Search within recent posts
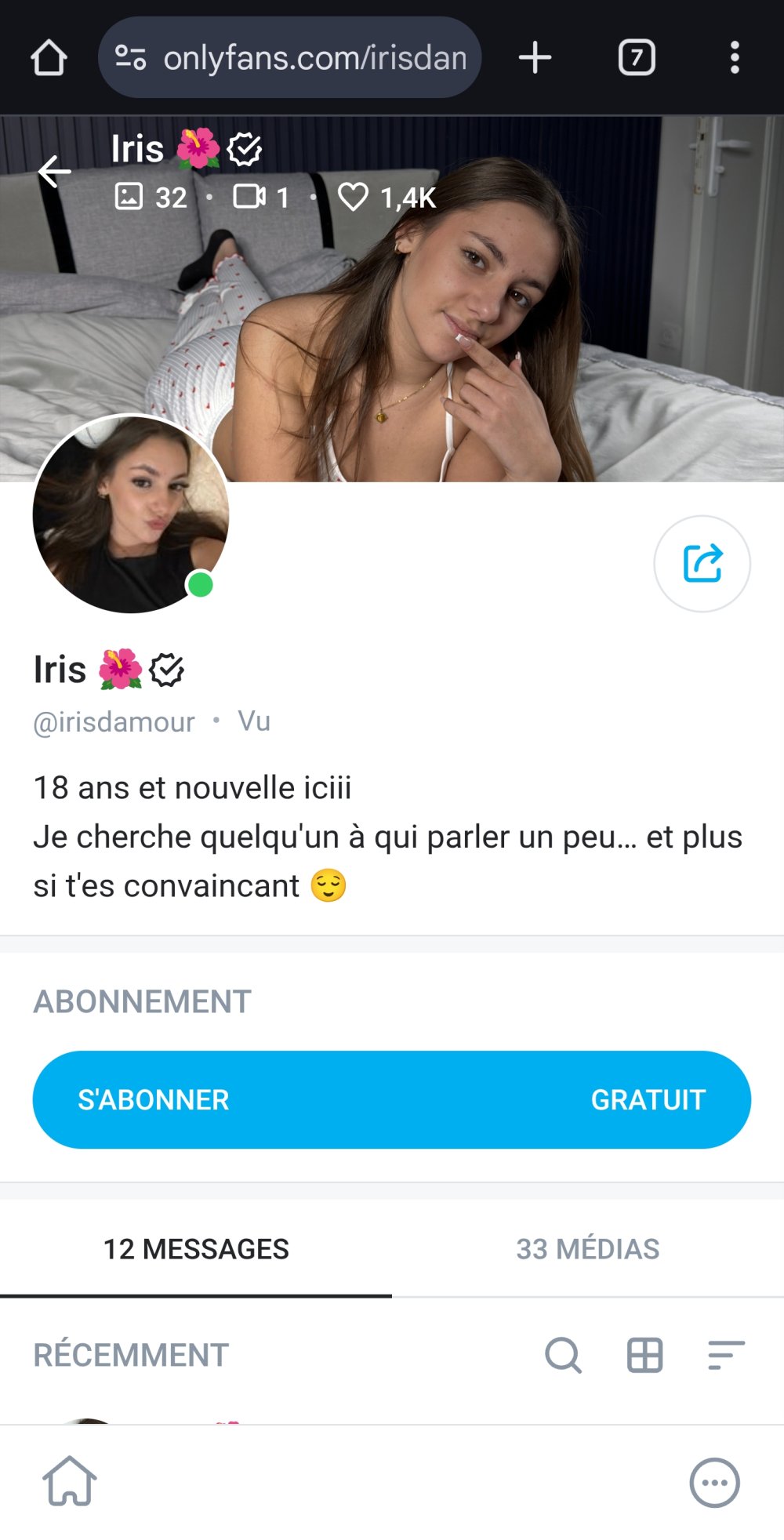This screenshot has width=784, height=1540. (x=563, y=1355)
